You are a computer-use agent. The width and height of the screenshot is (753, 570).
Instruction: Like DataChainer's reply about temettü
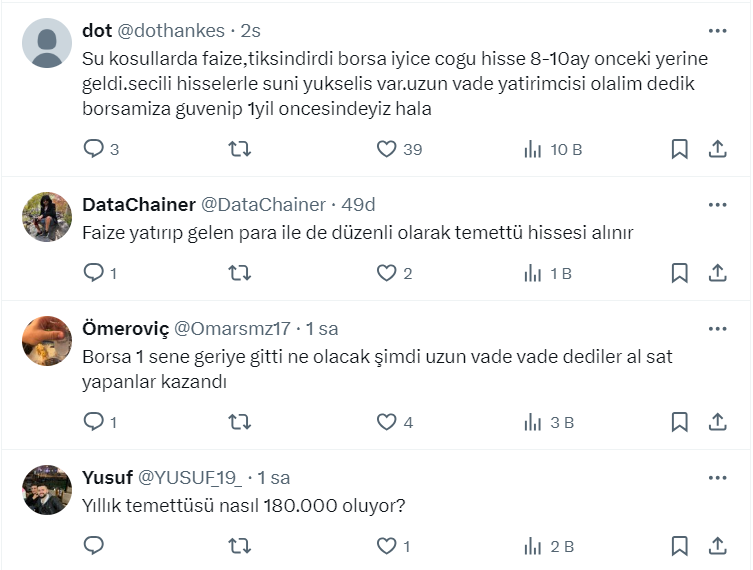387,273
